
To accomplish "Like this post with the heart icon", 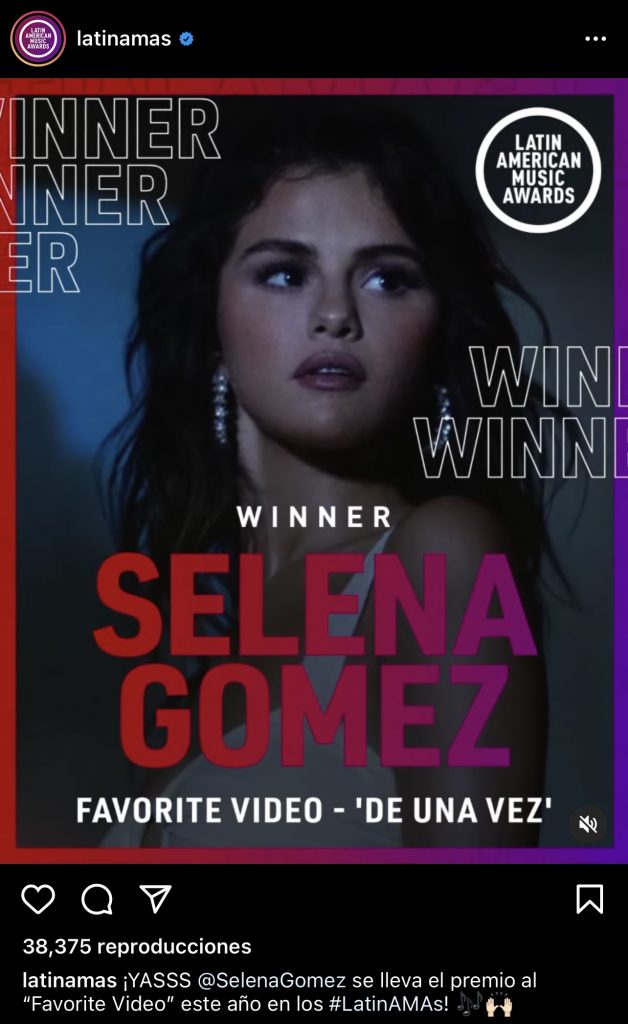I will point(38,899).
